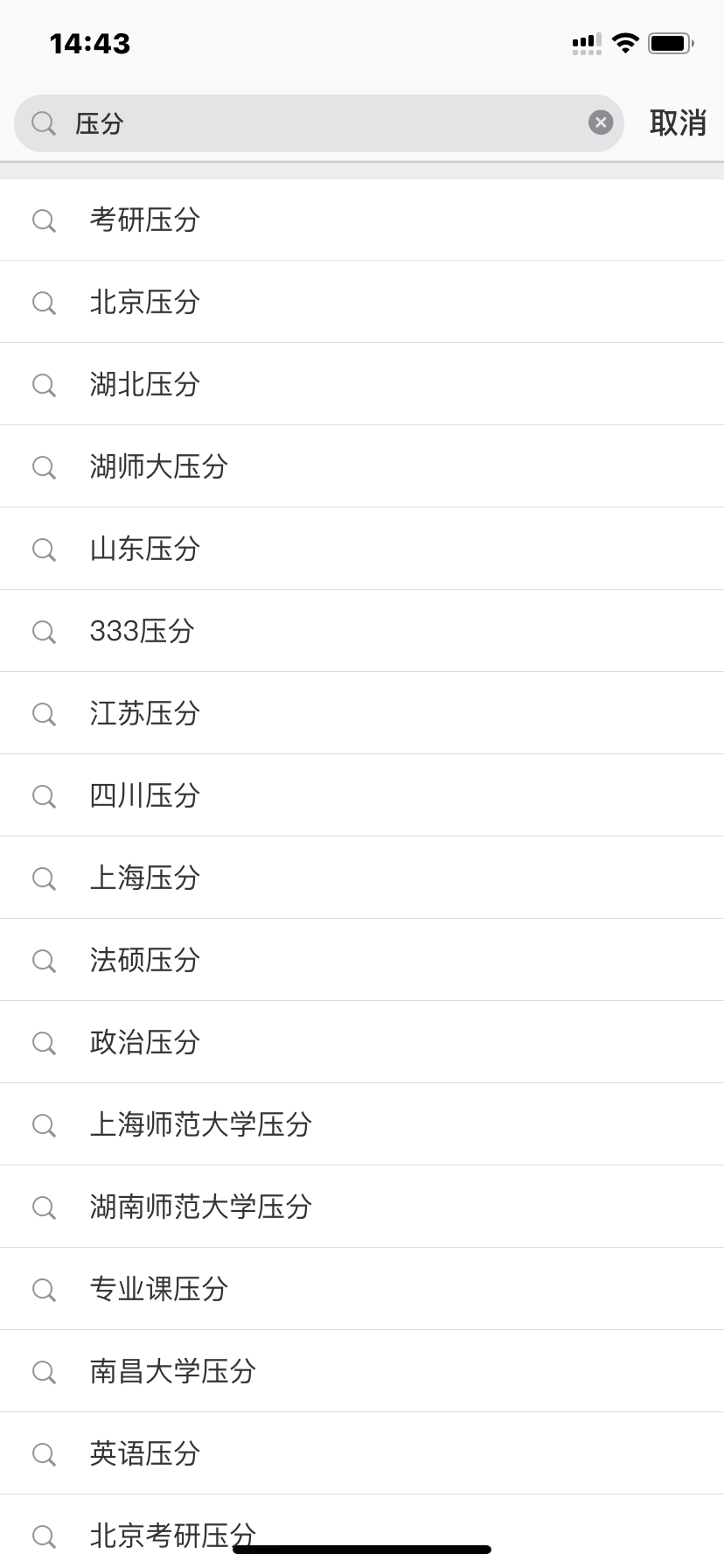Tap the Wi-Fi icon in the status bar
Screen dimensions: 724x1568
(x=625, y=42)
